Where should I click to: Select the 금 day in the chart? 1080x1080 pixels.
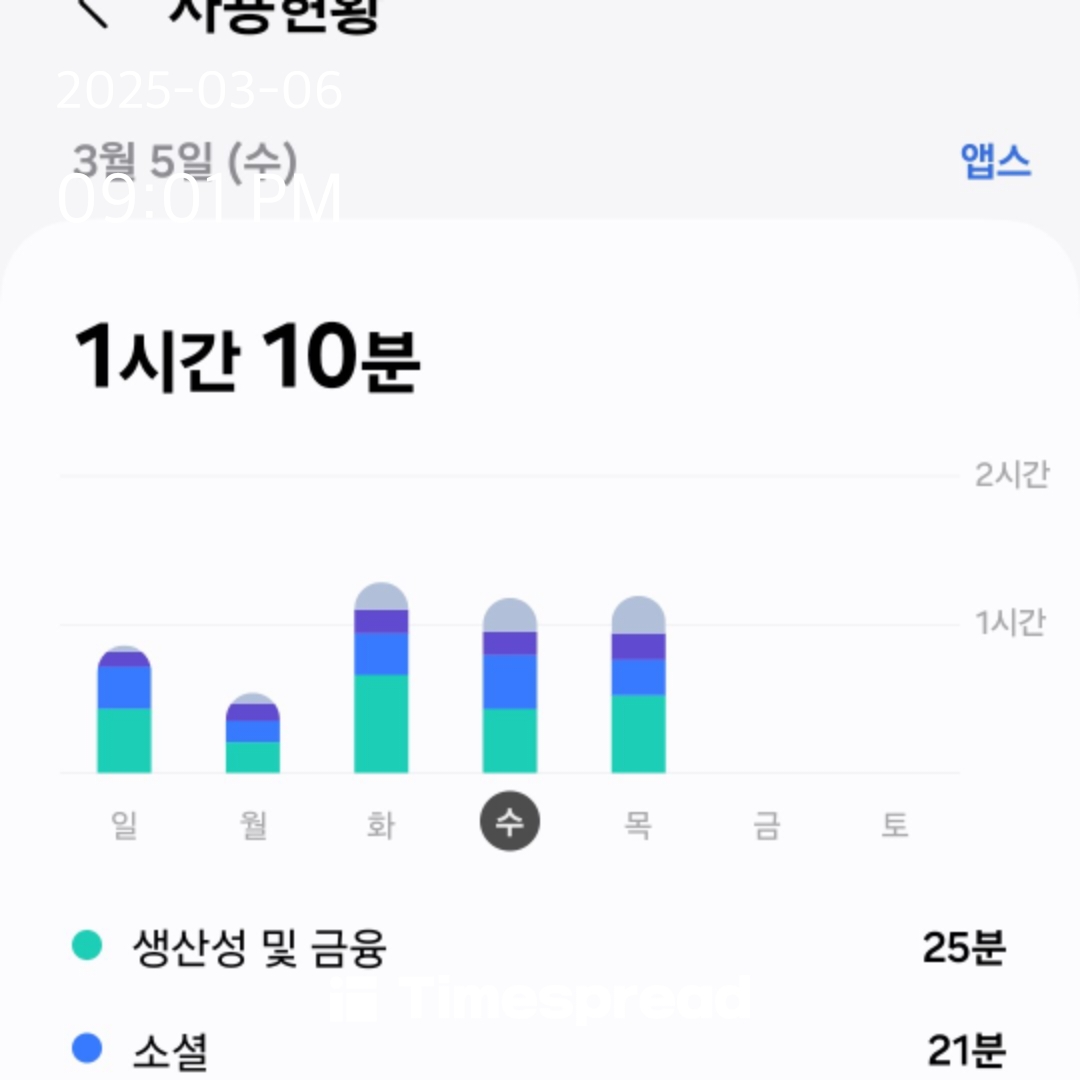pyautogui.click(x=767, y=824)
